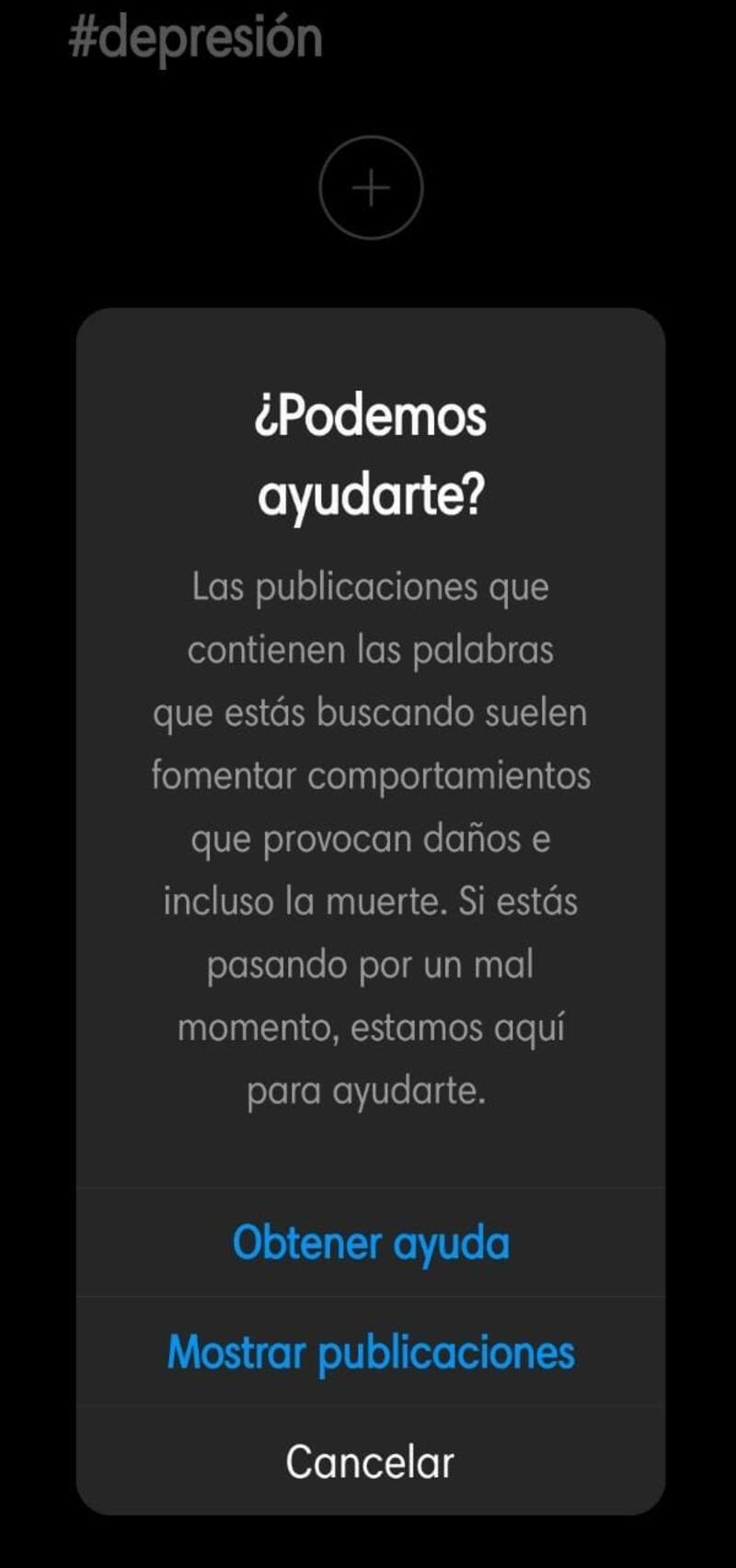This screenshot has height=1568, width=736.
Task: Dismiss the dialog with Cancelar
Action: pos(370,1462)
